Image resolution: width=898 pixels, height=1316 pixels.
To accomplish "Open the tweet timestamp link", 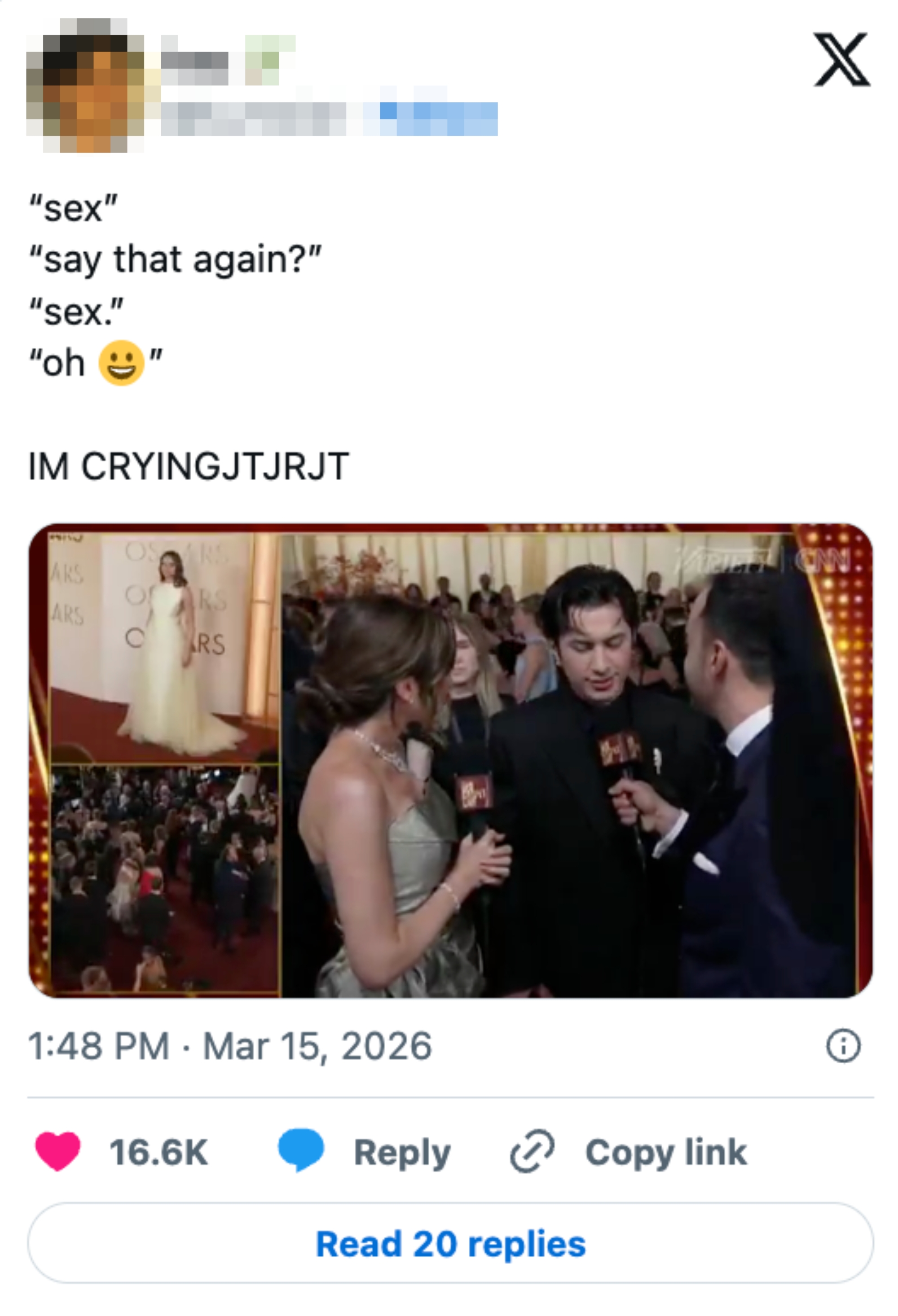I will 229,1045.
